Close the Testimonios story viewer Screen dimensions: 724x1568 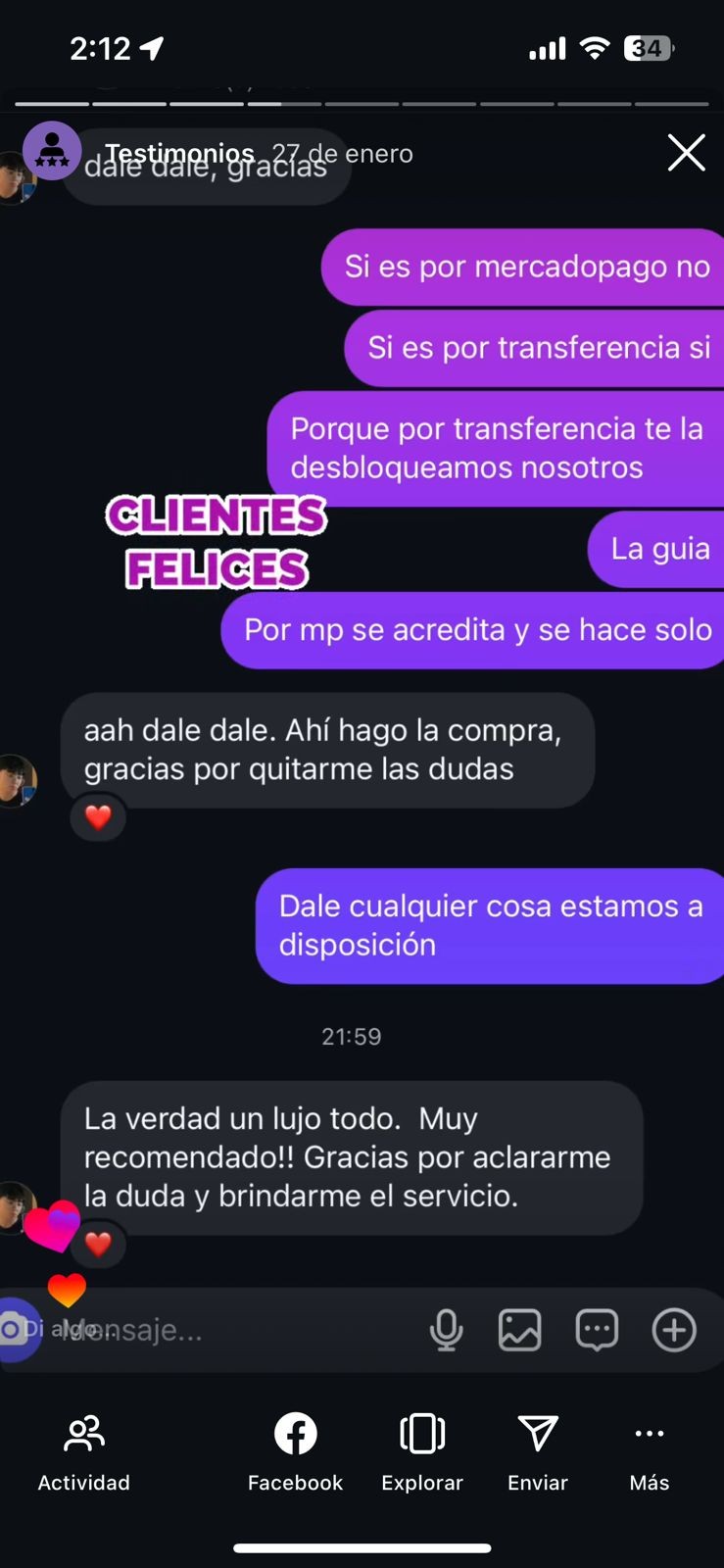coord(686,153)
